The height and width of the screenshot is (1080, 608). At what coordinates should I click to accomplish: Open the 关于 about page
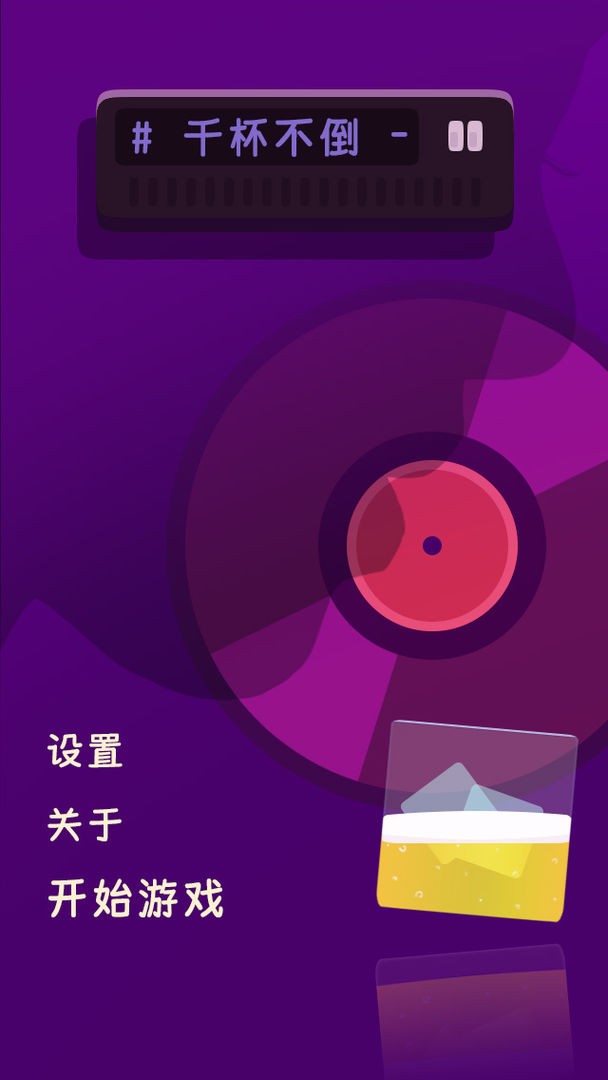(85, 825)
